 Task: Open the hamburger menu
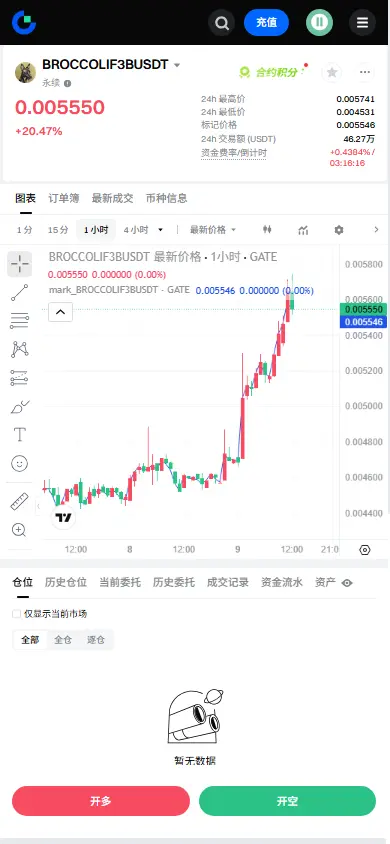pos(363,23)
